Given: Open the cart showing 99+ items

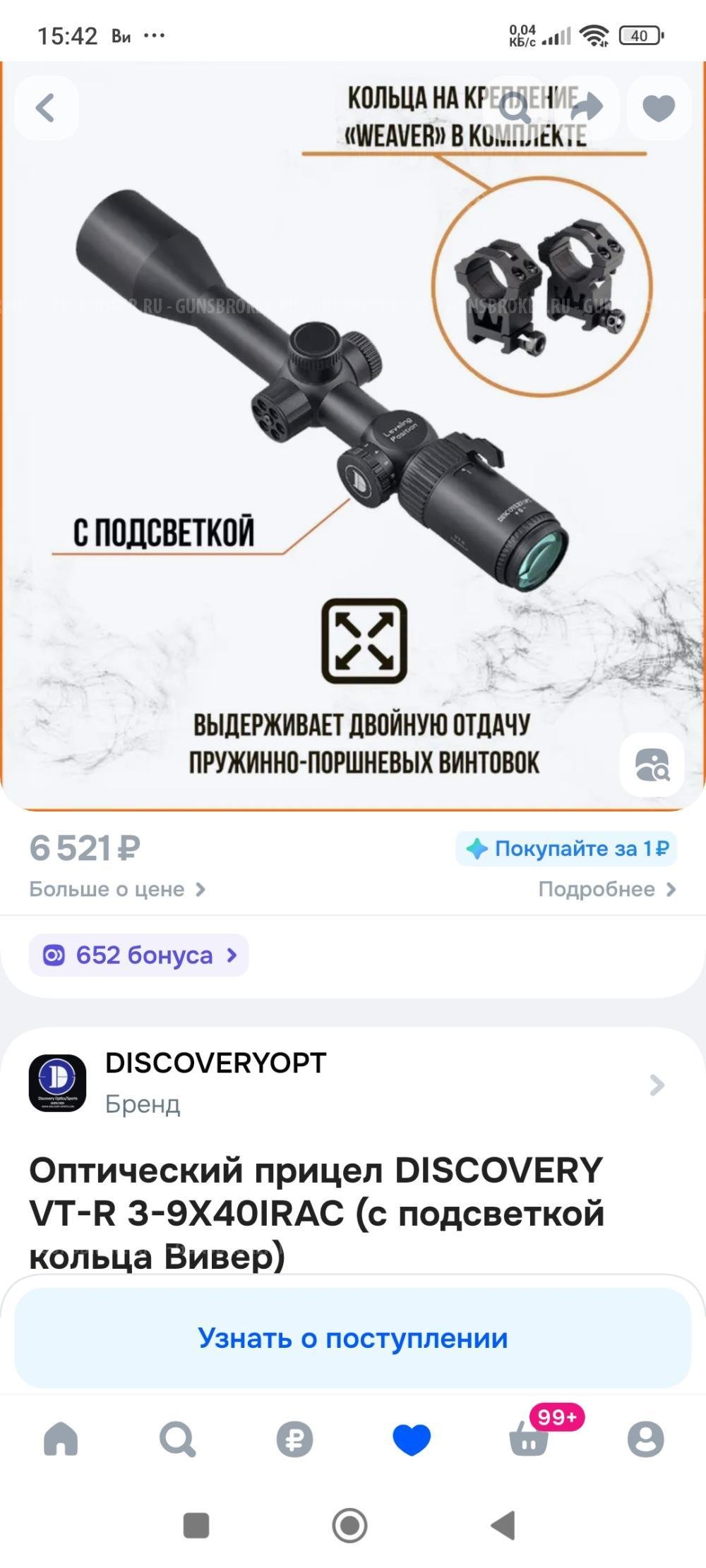Looking at the screenshot, I should tap(528, 1440).
